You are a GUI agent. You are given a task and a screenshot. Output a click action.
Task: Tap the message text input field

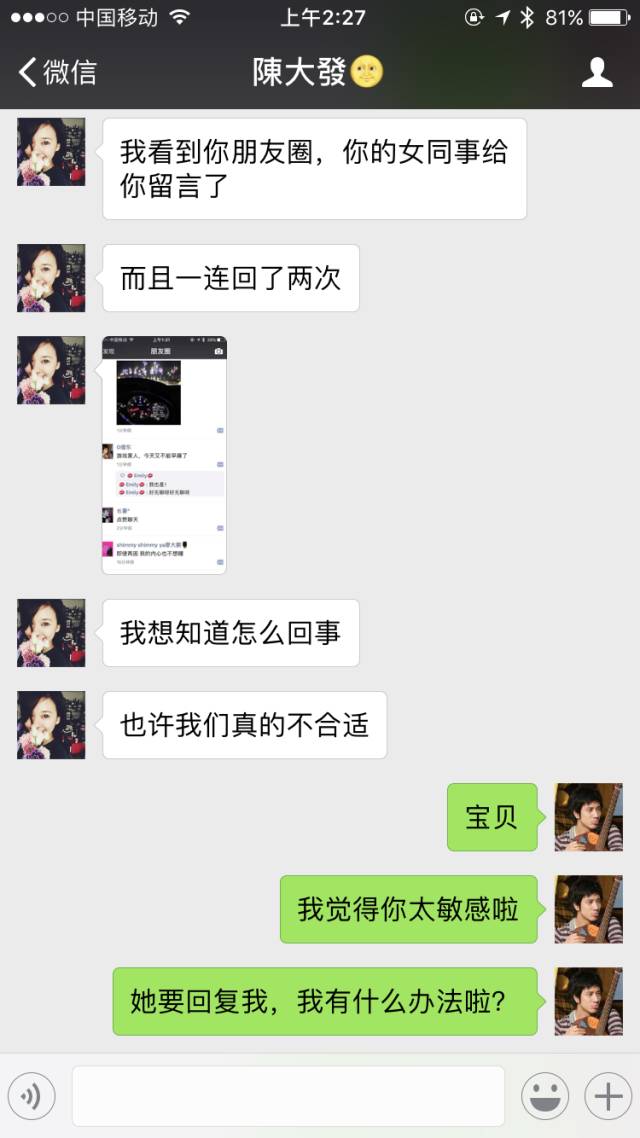[x=288, y=1096]
